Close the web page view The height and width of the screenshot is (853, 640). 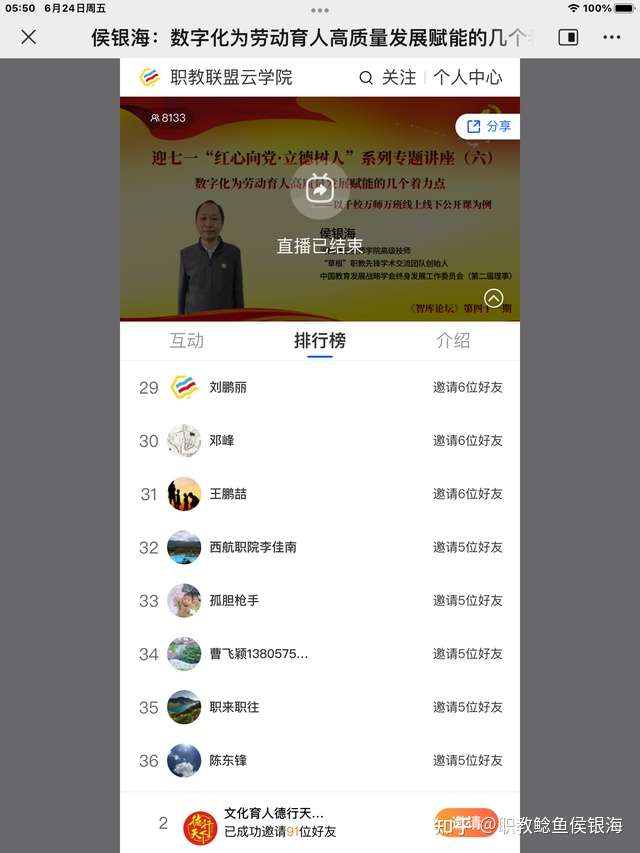coord(29,37)
